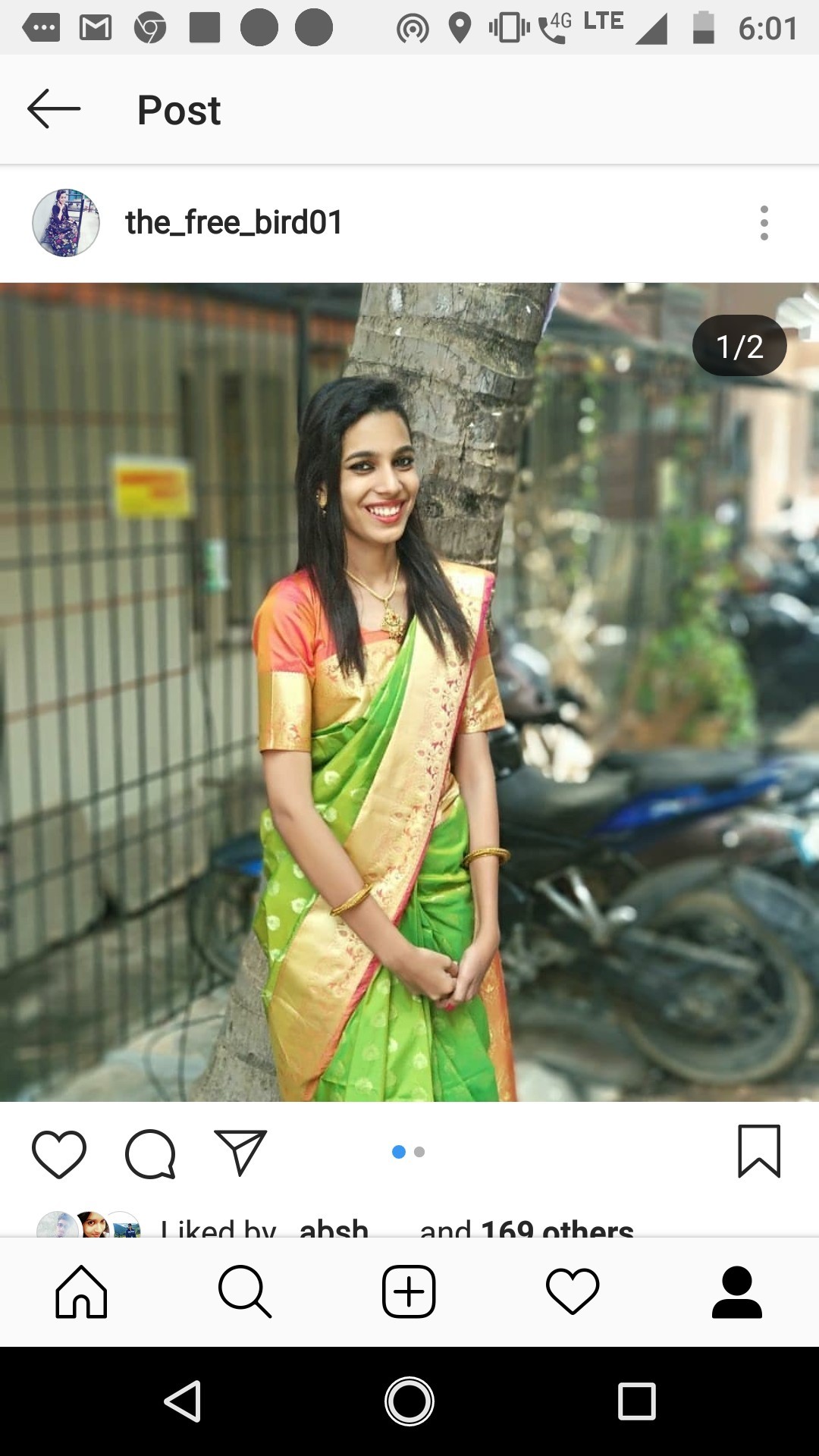
Task: Switch to the Profile tab
Action: pos(736,1291)
